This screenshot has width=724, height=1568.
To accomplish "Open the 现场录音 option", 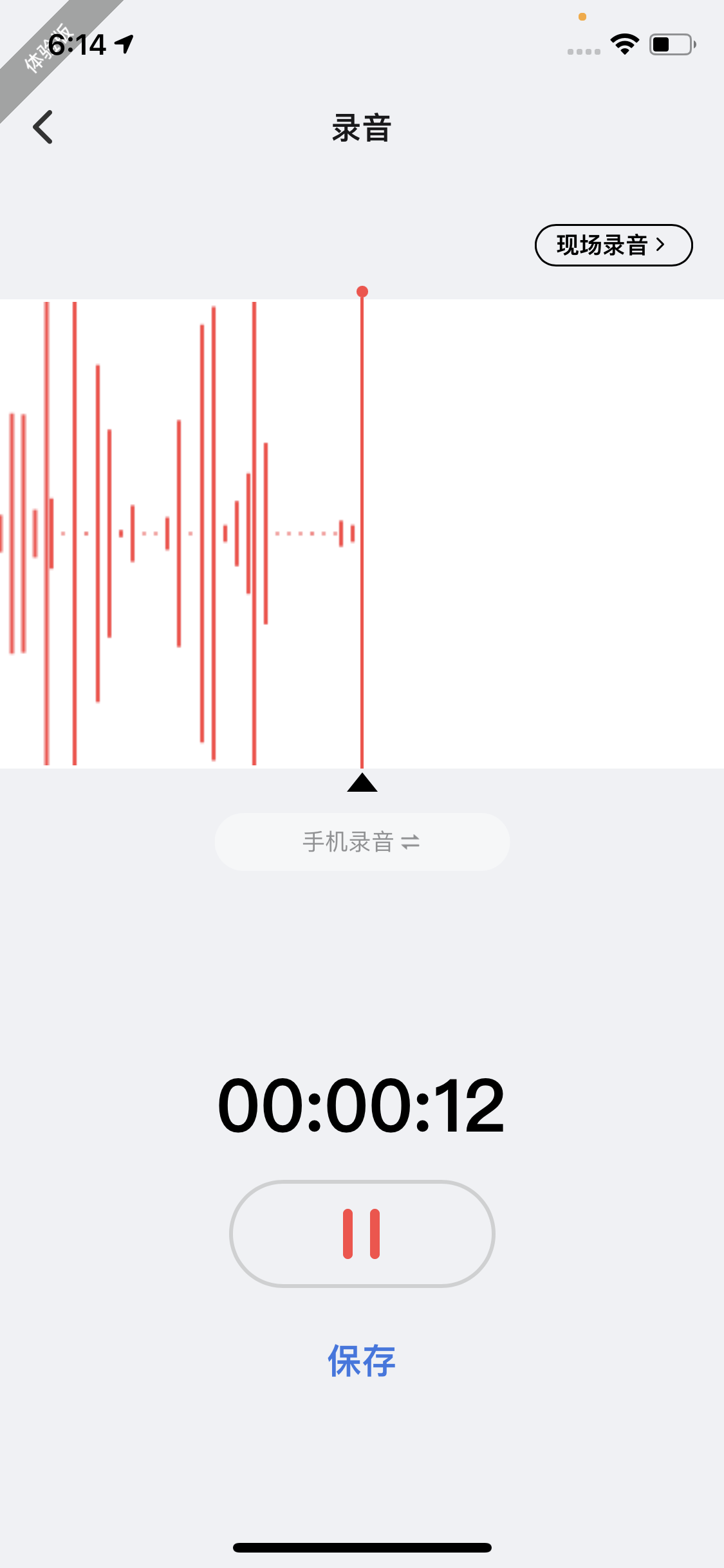I will 613,245.
